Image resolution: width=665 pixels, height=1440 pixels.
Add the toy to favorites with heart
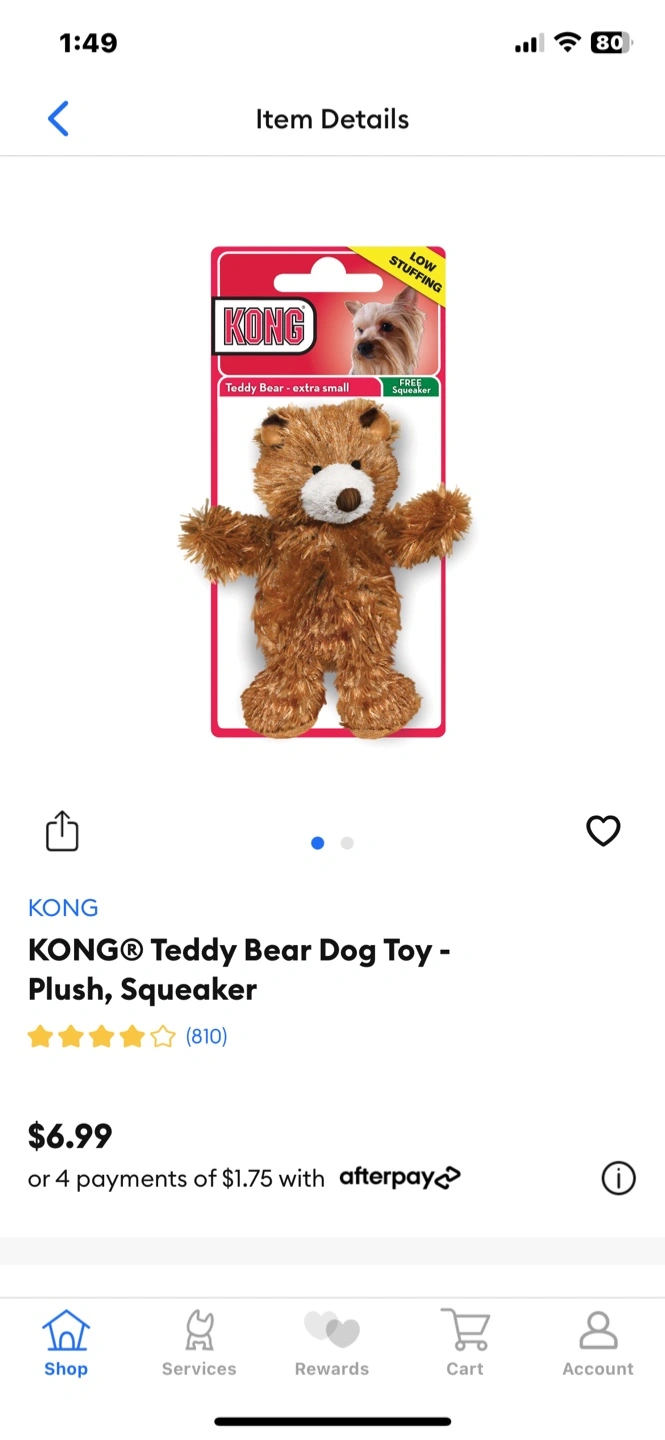click(603, 831)
